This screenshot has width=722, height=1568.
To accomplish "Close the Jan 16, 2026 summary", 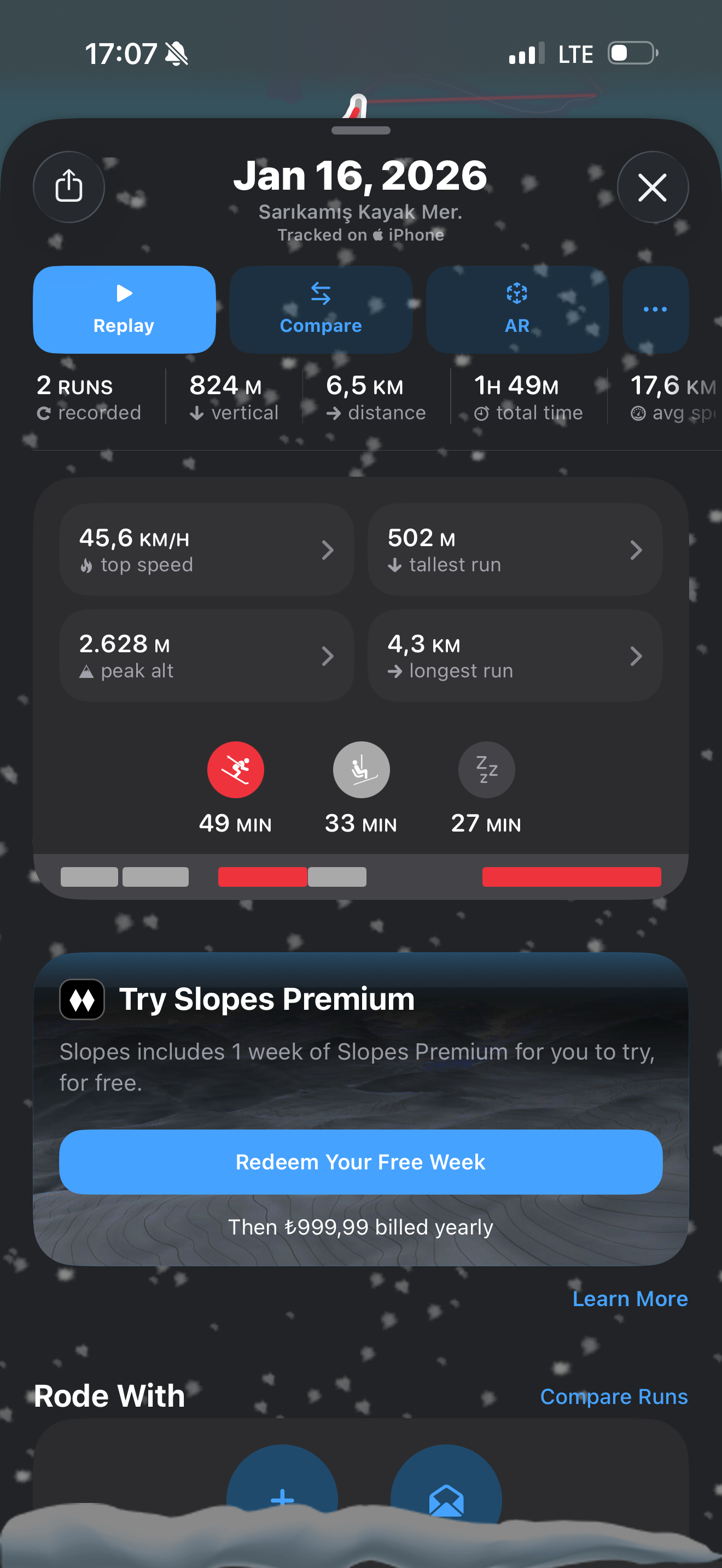I will click(652, 187).
